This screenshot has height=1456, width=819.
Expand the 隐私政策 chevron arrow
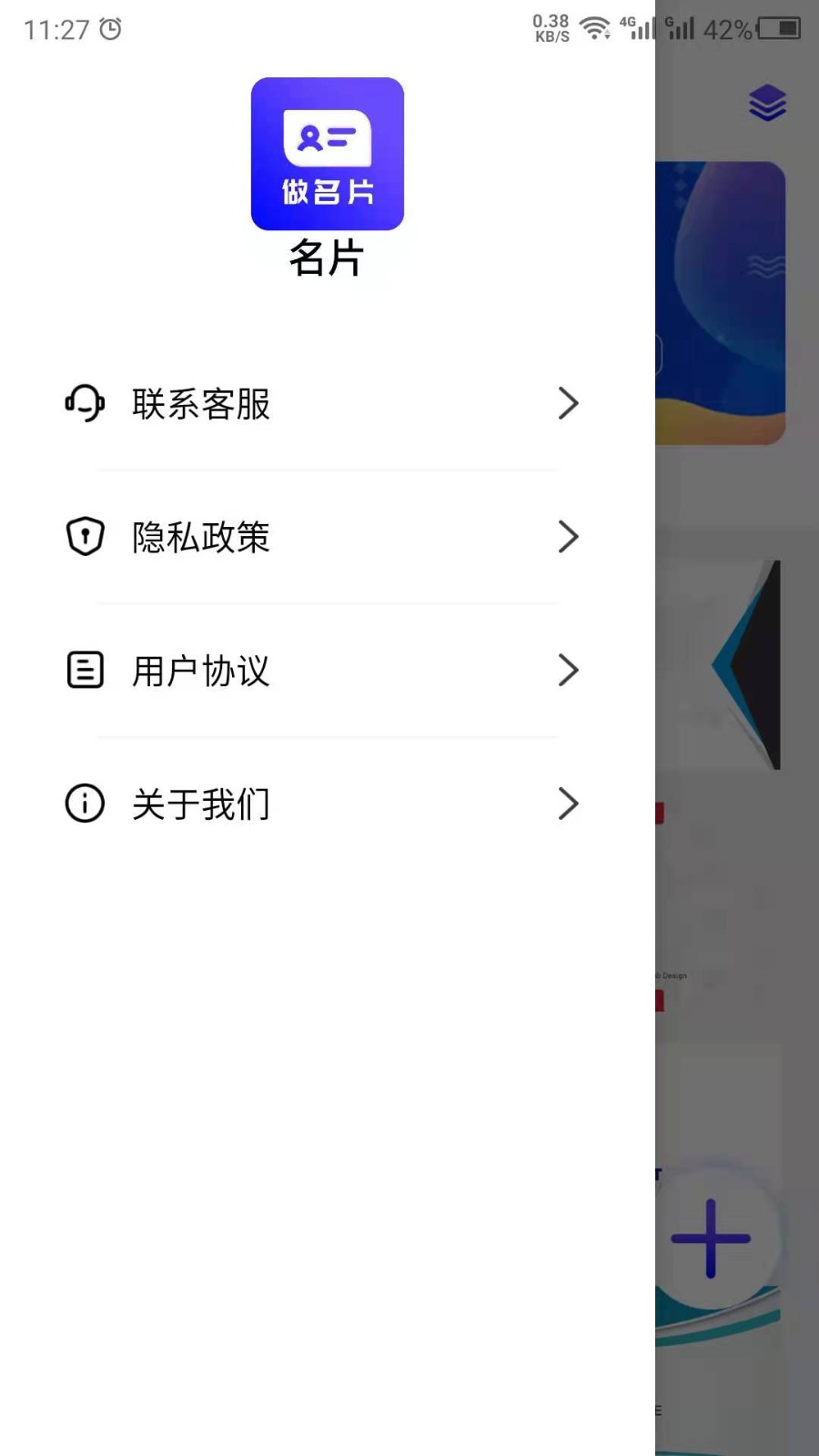point(570,537)
